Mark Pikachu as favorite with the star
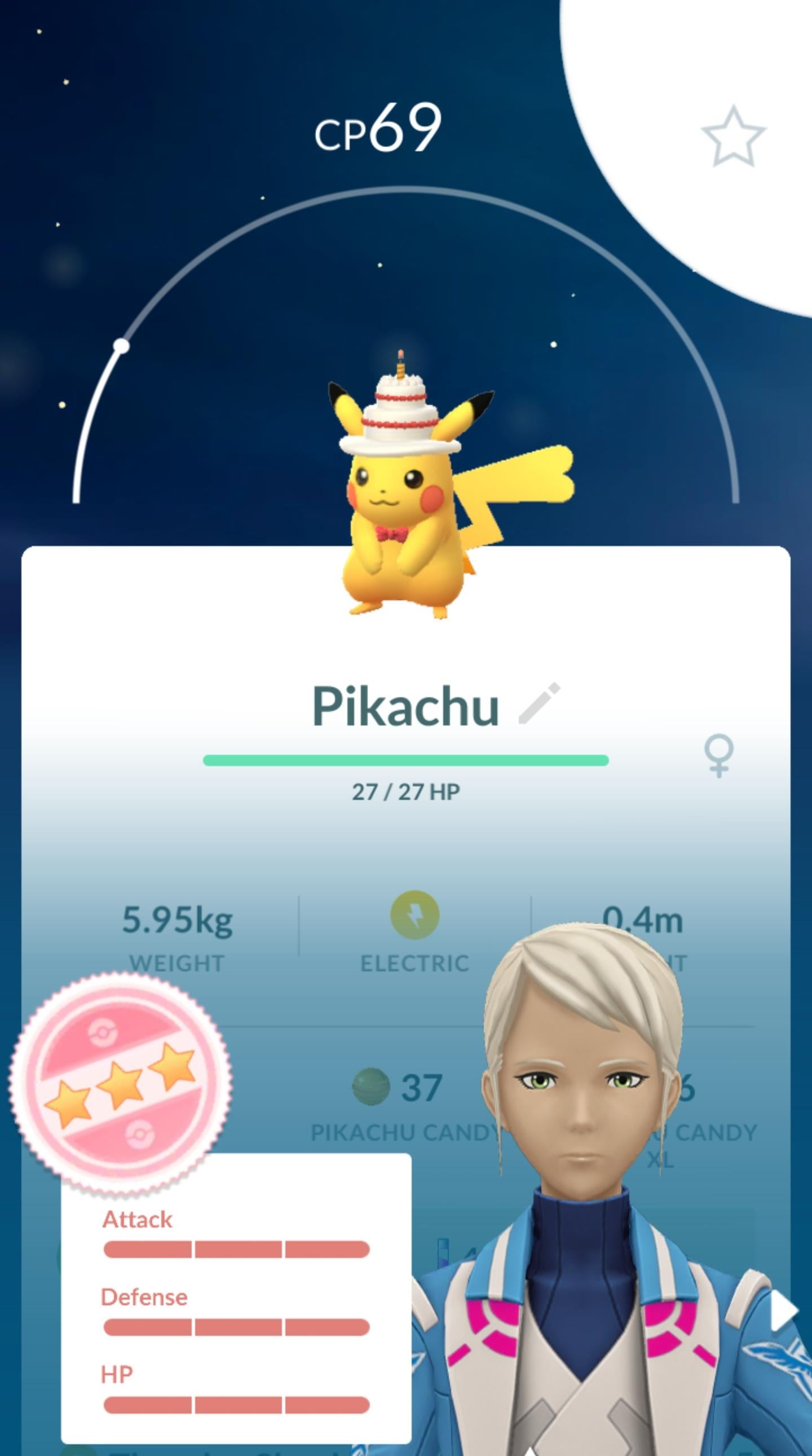The image size is (812, 1456). (x=733, y=137)
